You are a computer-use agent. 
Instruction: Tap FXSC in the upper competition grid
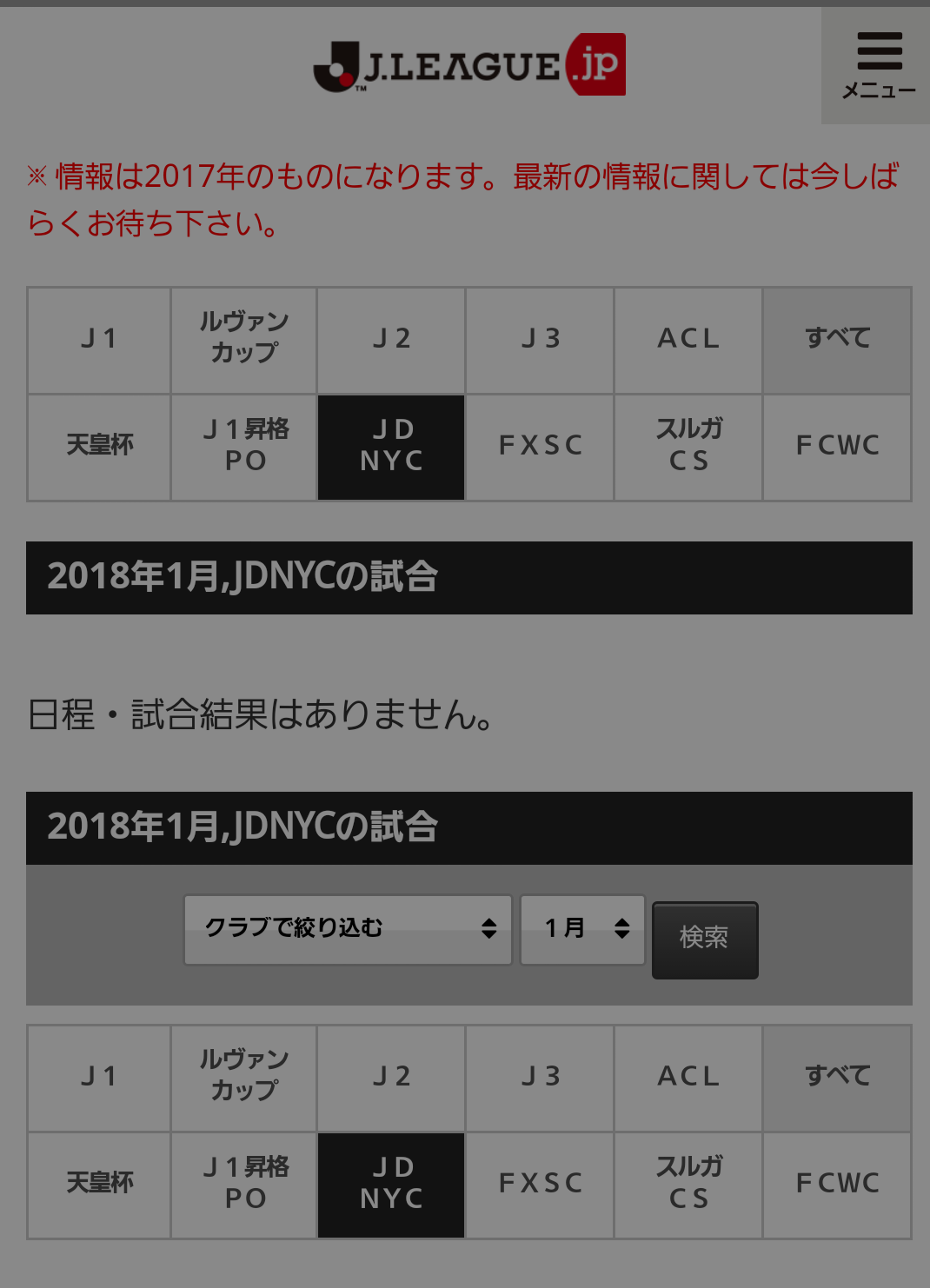(x=540, y=447)
